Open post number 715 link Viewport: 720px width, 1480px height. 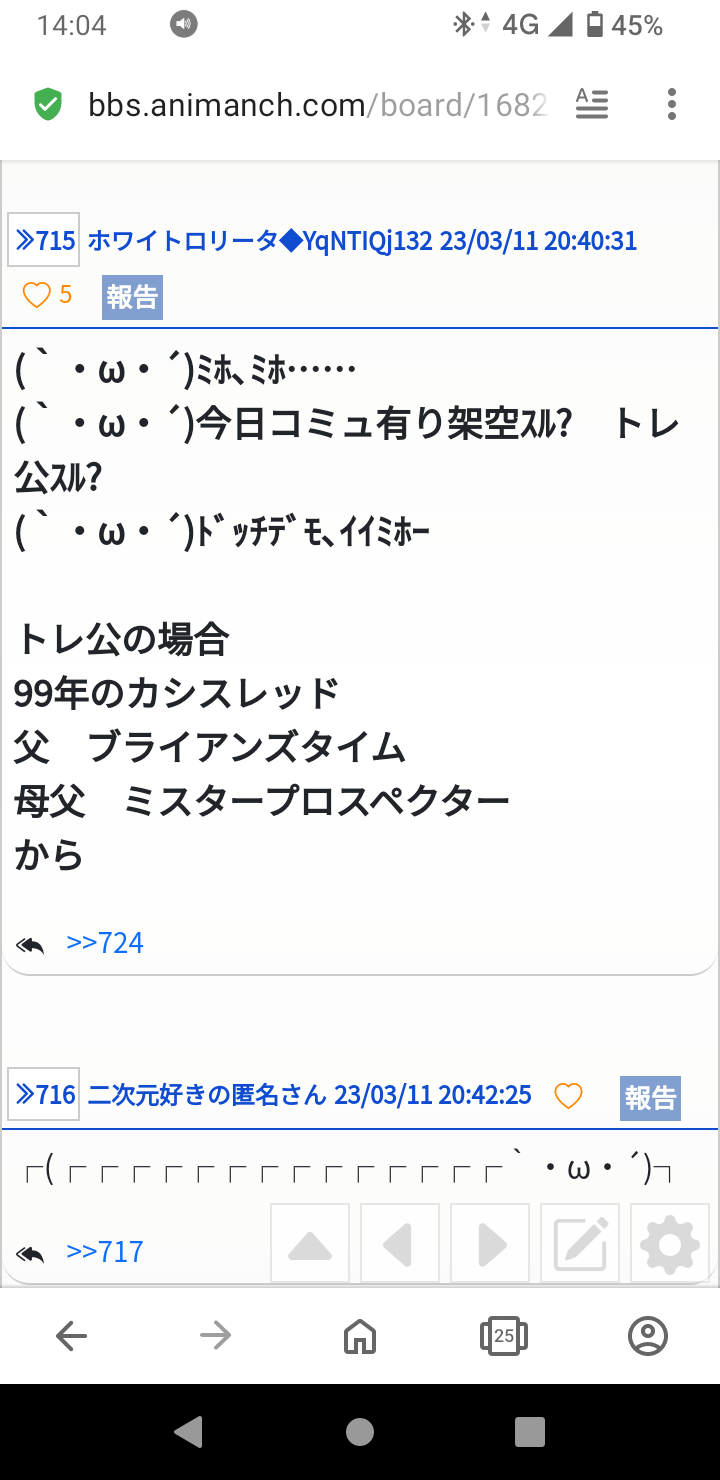[x=43, y=241]
